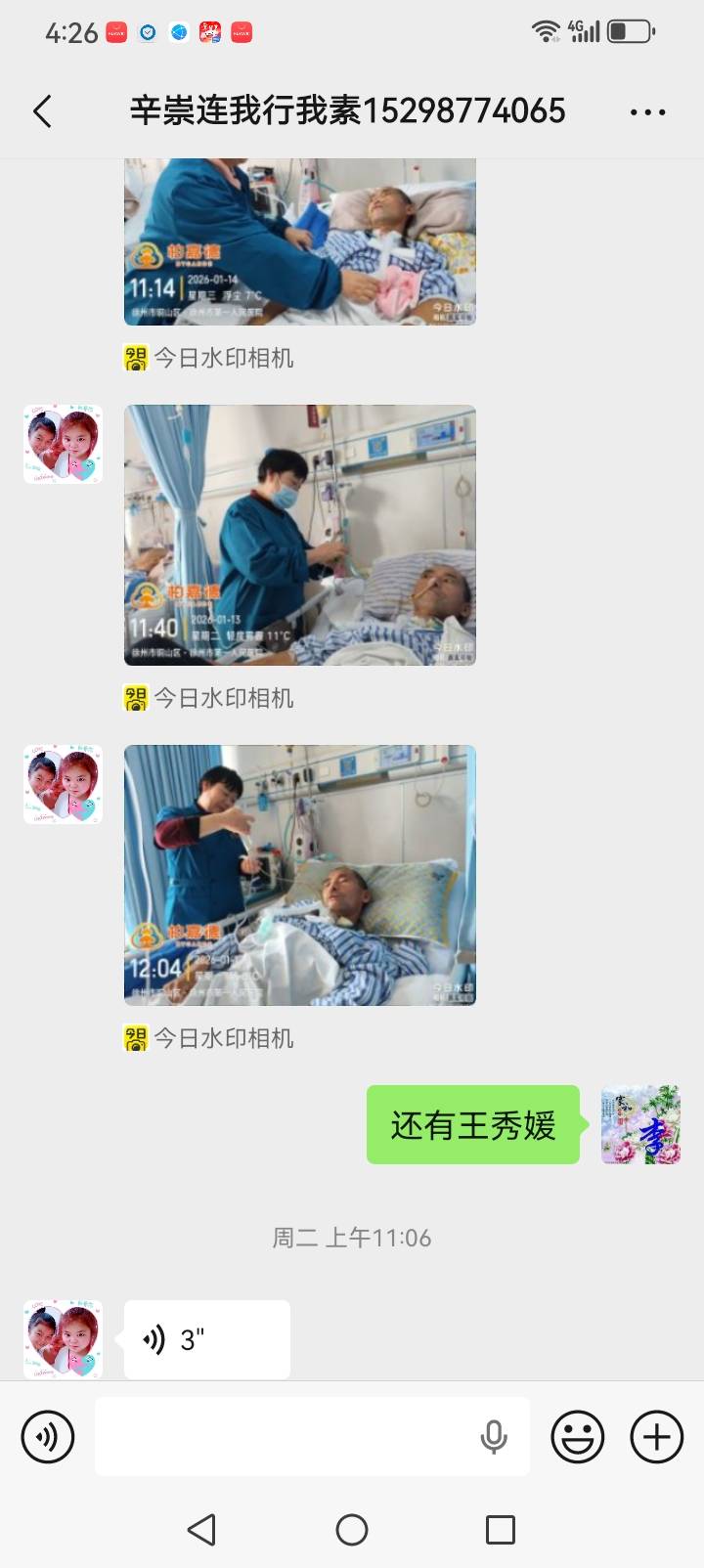The width and height of the screenshot is (704, 1568).
Task: Open the emoji picker
Action: pos(577,1436)
